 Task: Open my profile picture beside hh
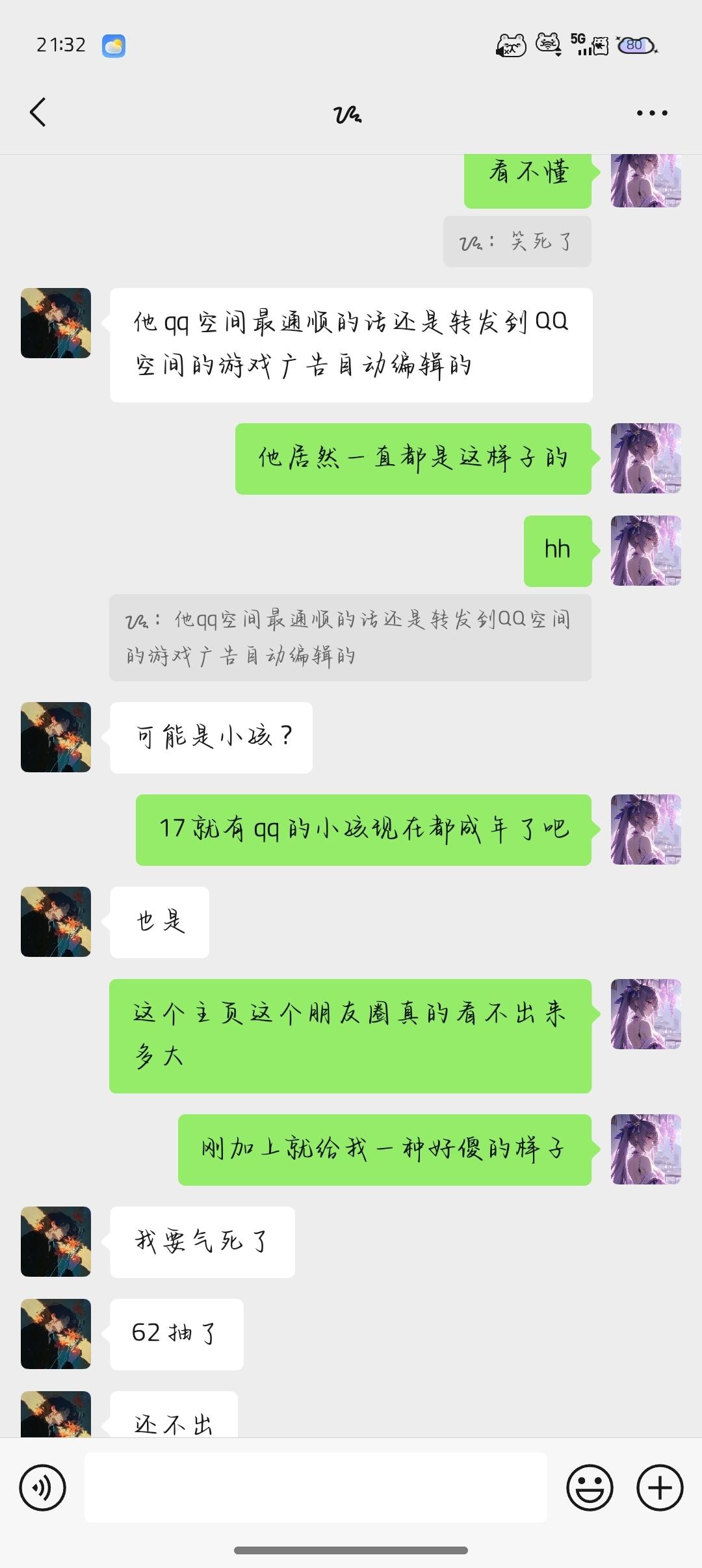click(x=645, y=551)
